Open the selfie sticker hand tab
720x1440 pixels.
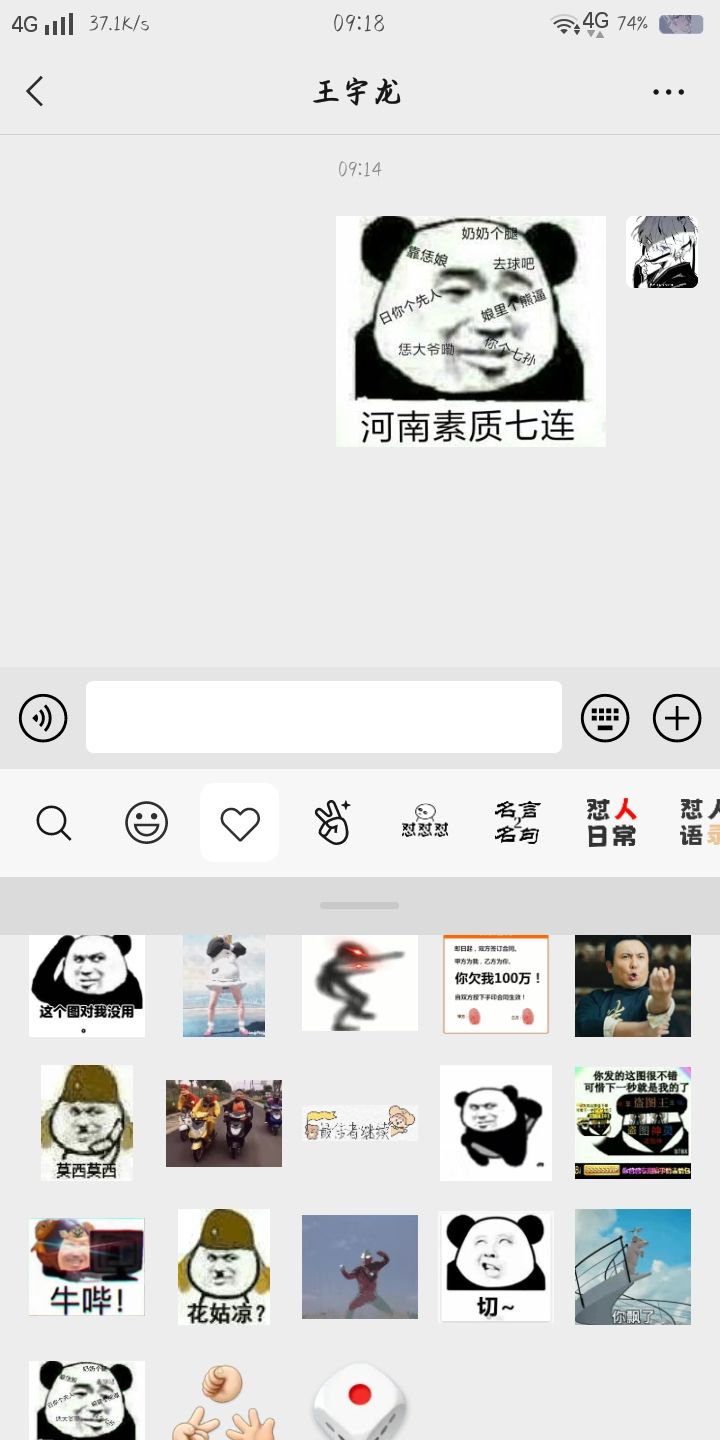(332, 823)
